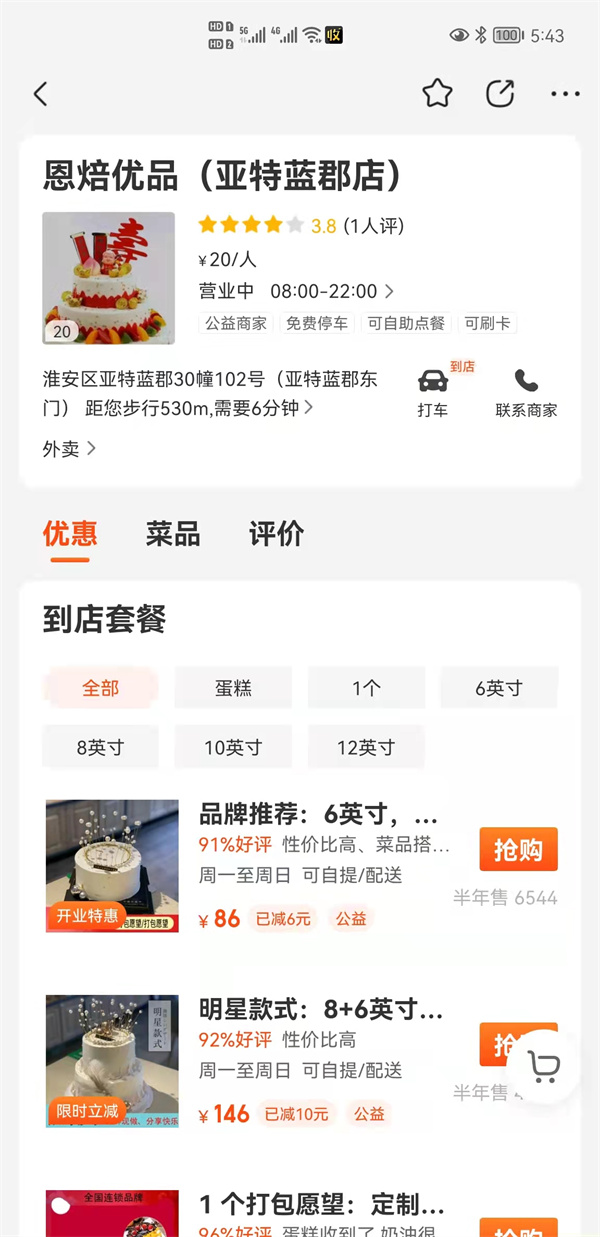Open the shop photo album thumbnail
Screen dimensions: 600x1237
tap(108, 278)
